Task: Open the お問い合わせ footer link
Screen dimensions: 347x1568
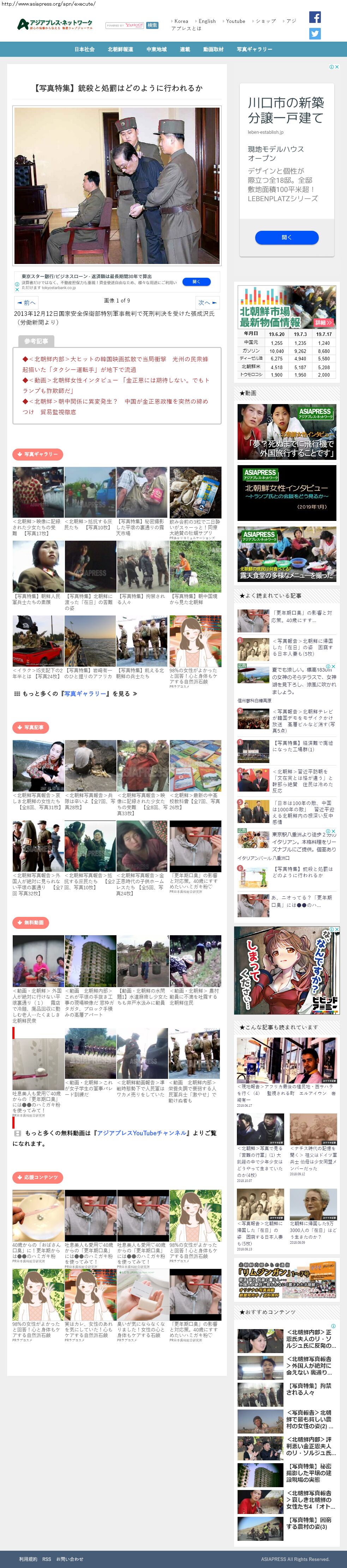Action: pos(70,1559)
